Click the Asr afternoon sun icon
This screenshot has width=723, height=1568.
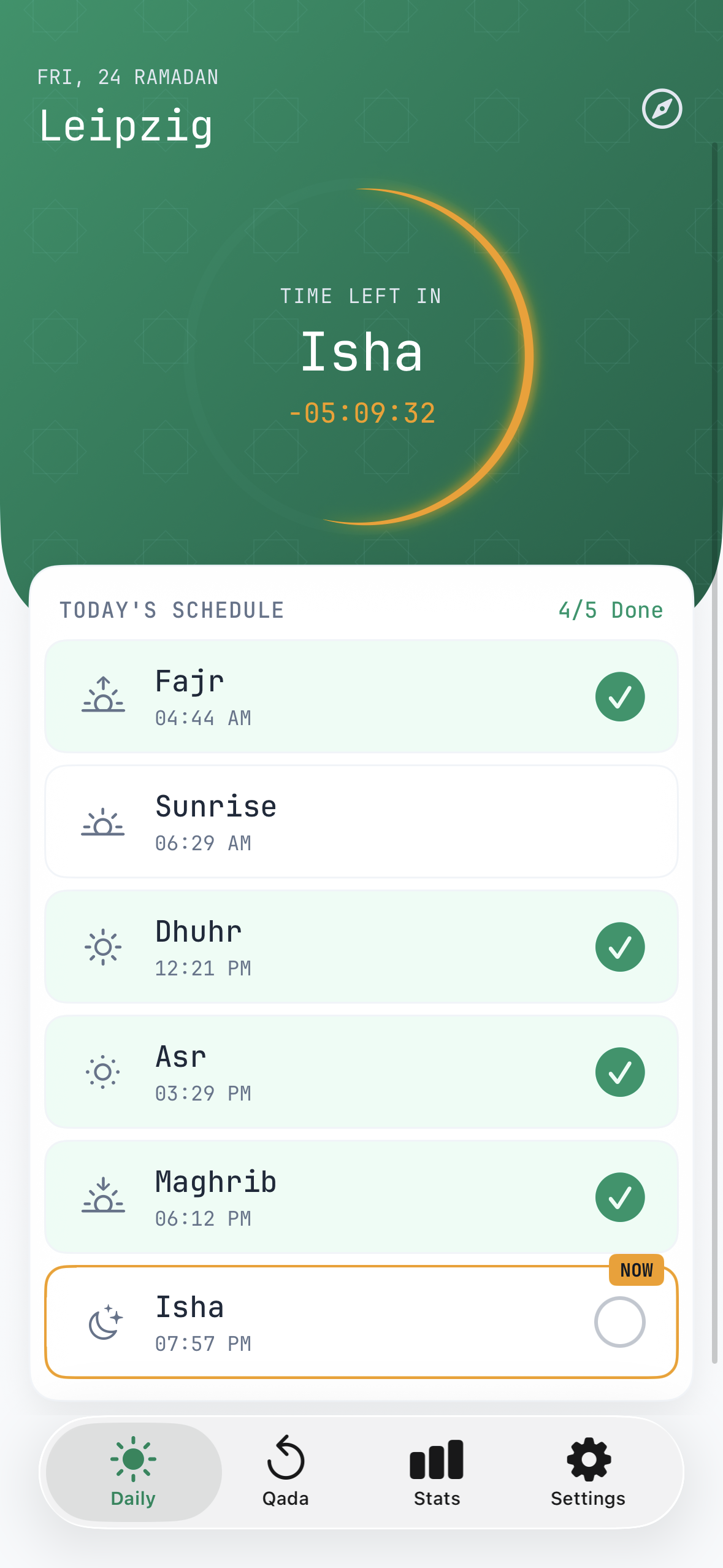point(104,1072)
